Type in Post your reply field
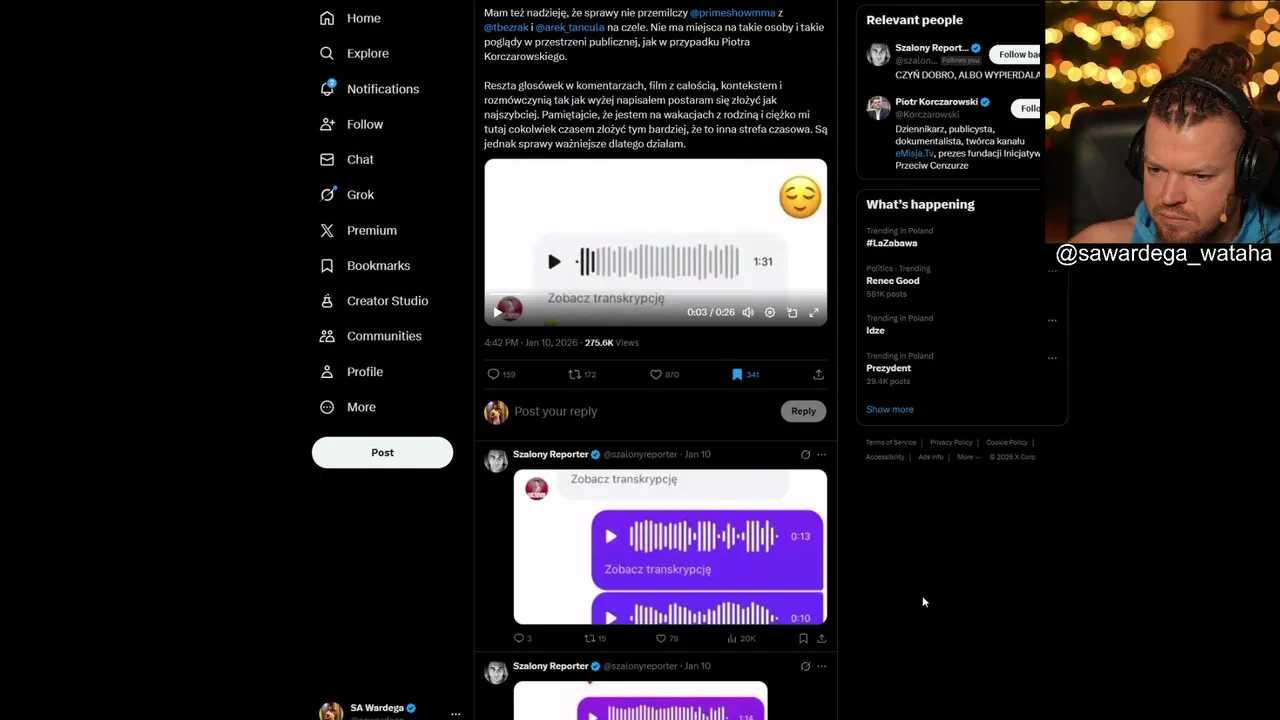This screenshot has width=1280, height=720. [640, 411]
